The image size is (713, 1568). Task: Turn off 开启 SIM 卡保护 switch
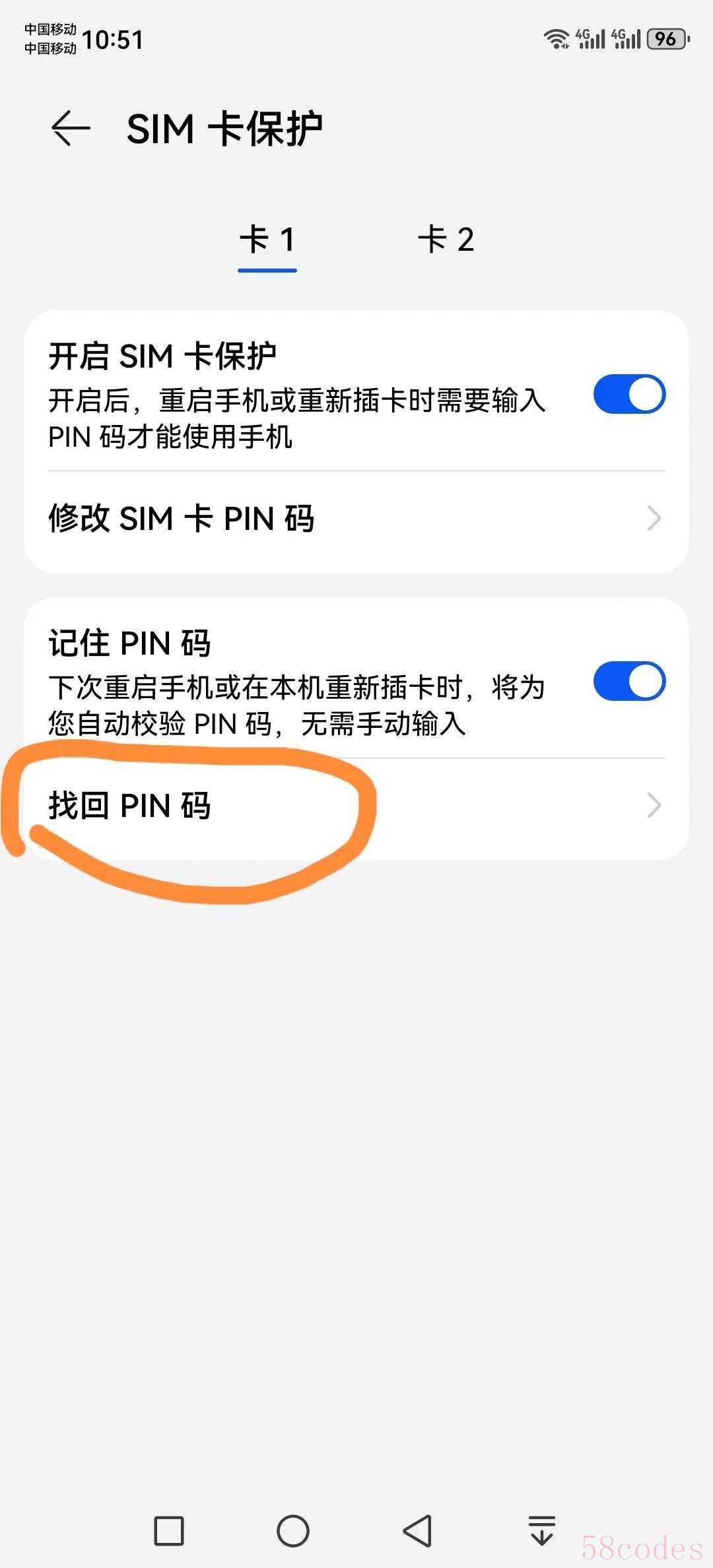click(628, 395)
